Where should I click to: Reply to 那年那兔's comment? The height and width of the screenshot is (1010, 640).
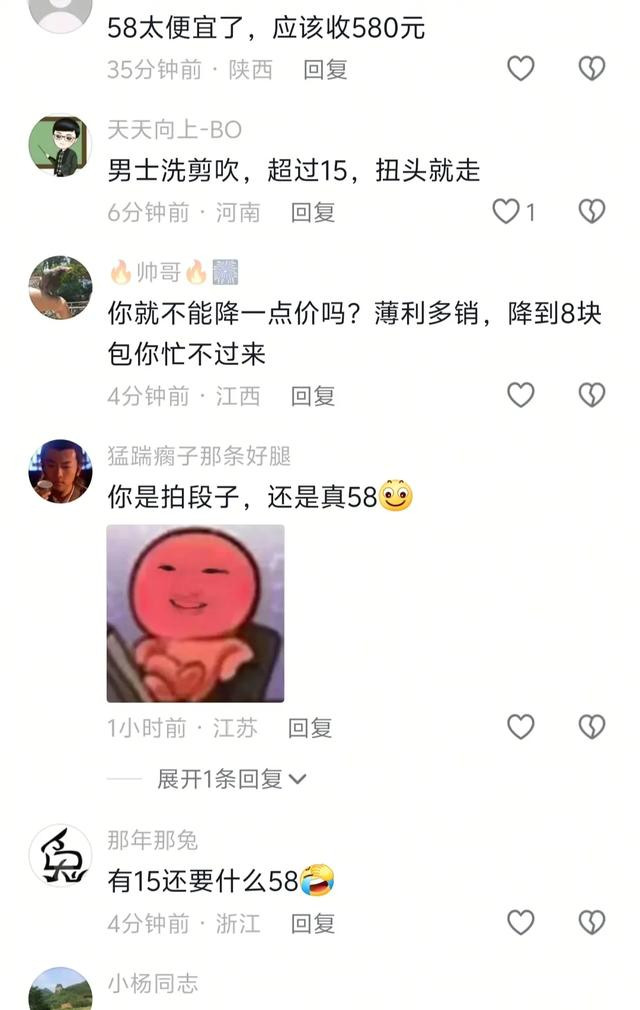(312, 923)
